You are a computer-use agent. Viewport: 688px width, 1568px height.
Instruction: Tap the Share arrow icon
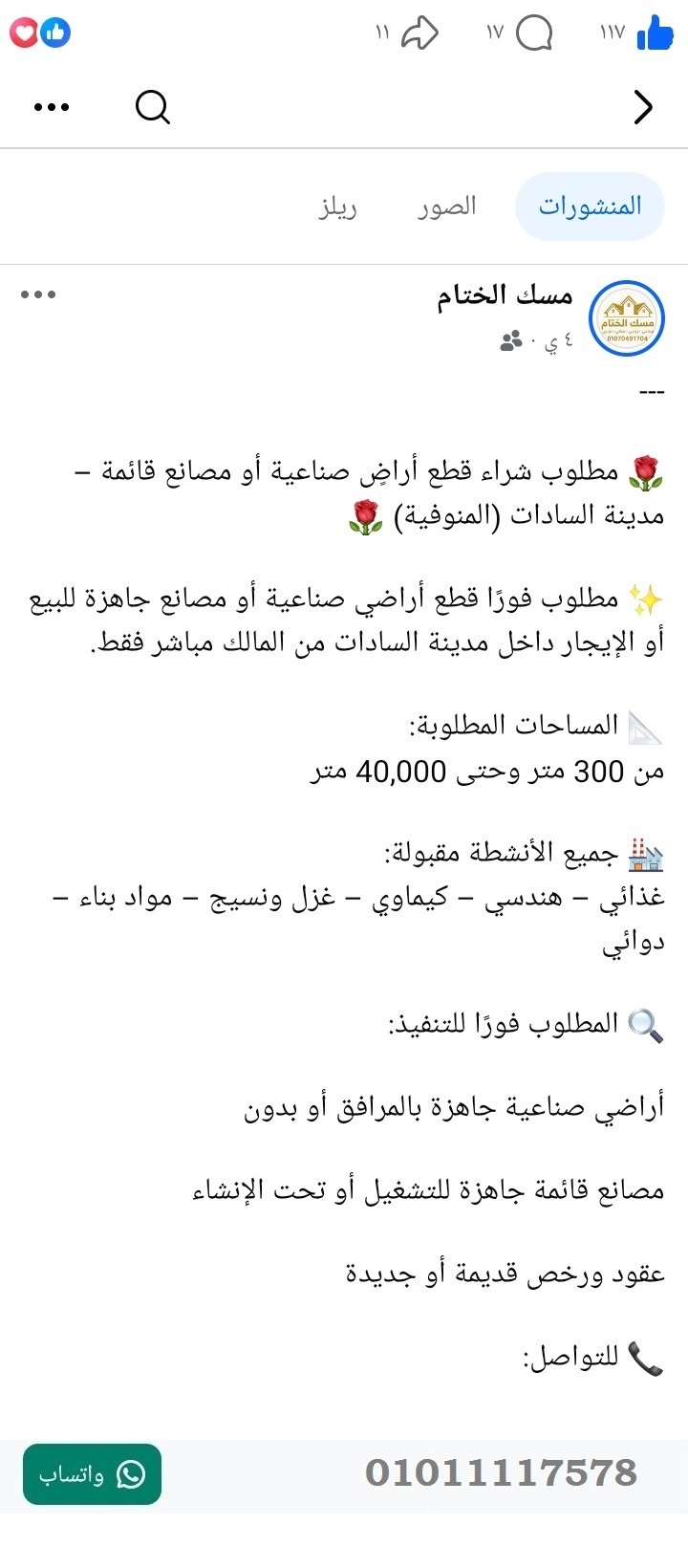point(419,33)
